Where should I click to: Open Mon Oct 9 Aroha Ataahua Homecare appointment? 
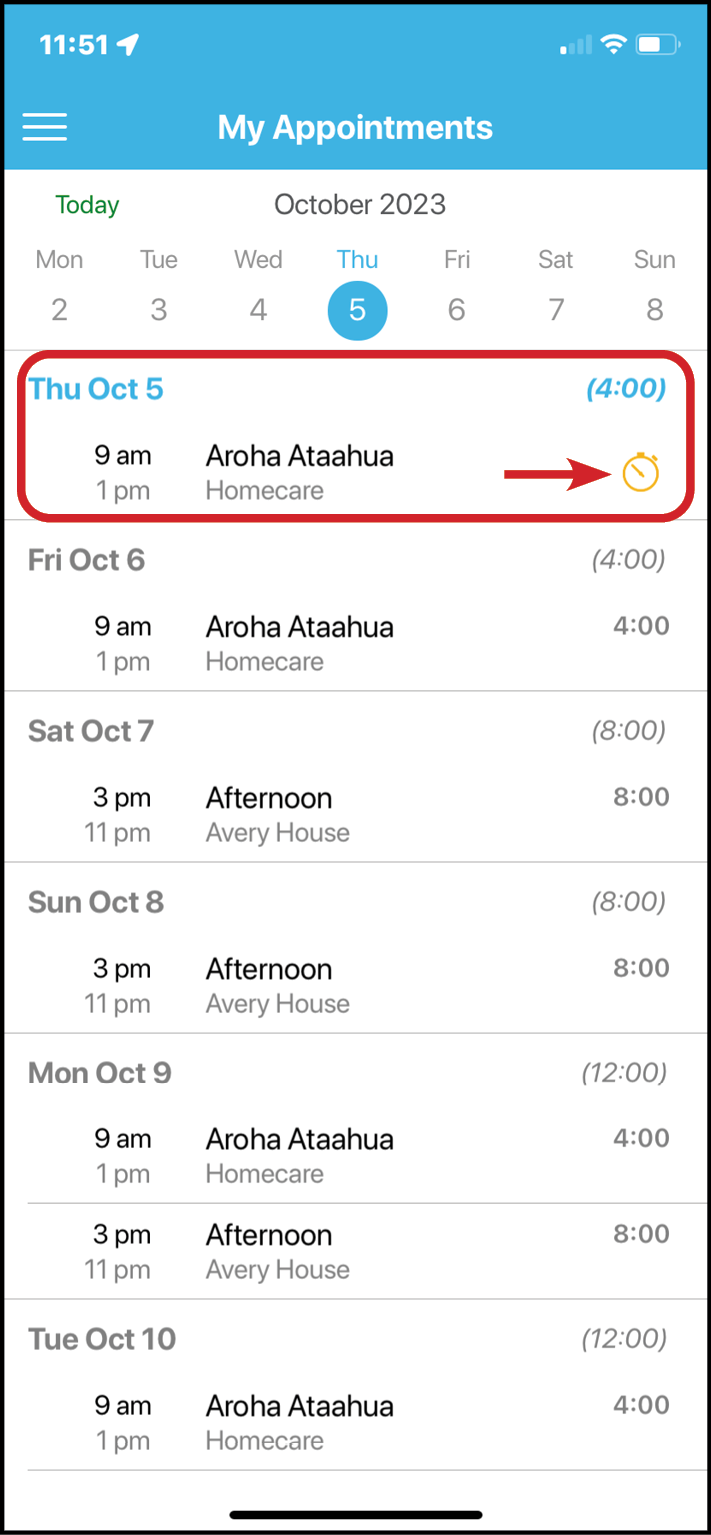tap(355, 1156)
